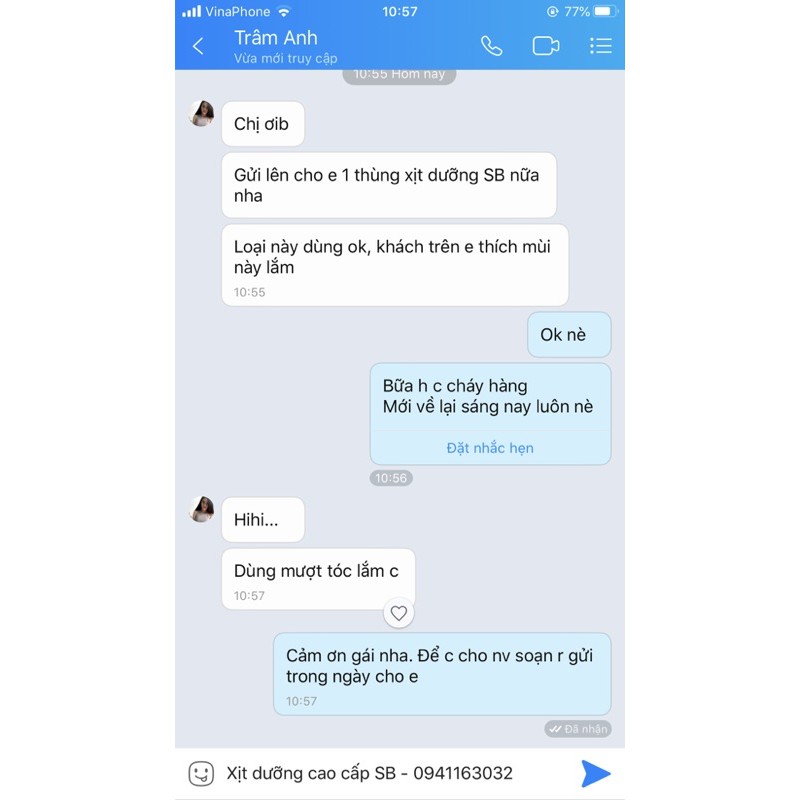Open Trâm Anh's profile from header name

276,38
